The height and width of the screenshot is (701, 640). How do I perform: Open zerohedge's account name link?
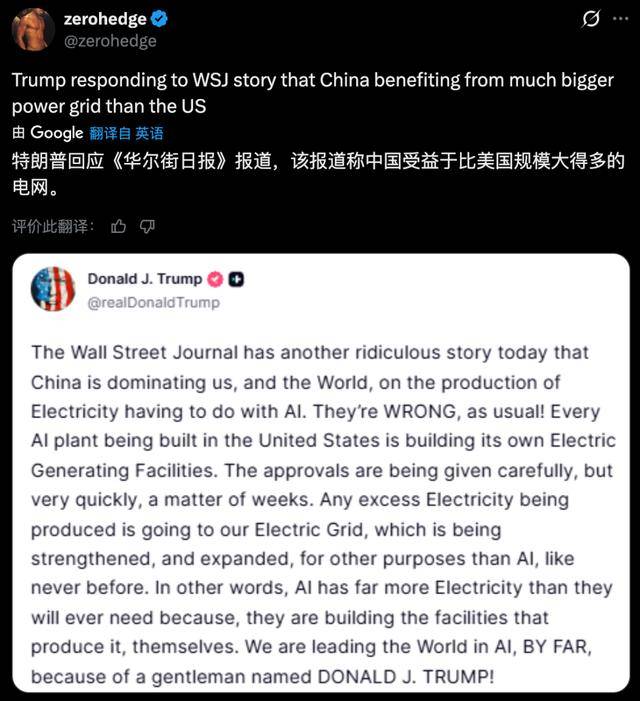105,19
